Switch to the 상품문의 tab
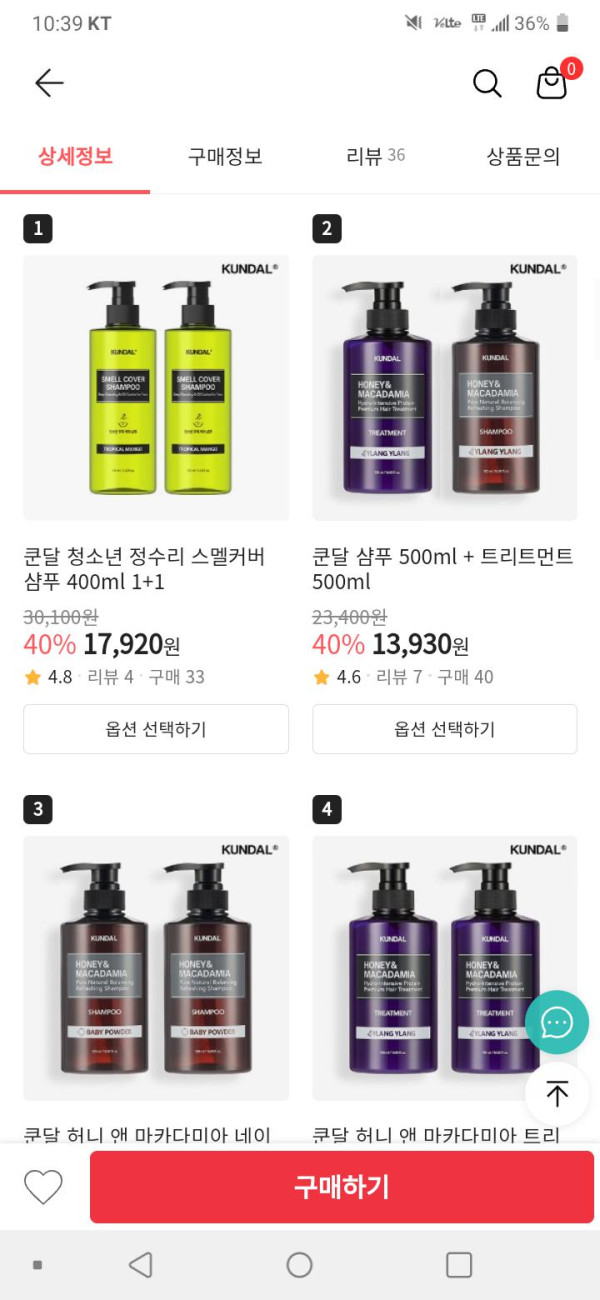The height and width of the screenshot is (1300, 600). point(523,156)
